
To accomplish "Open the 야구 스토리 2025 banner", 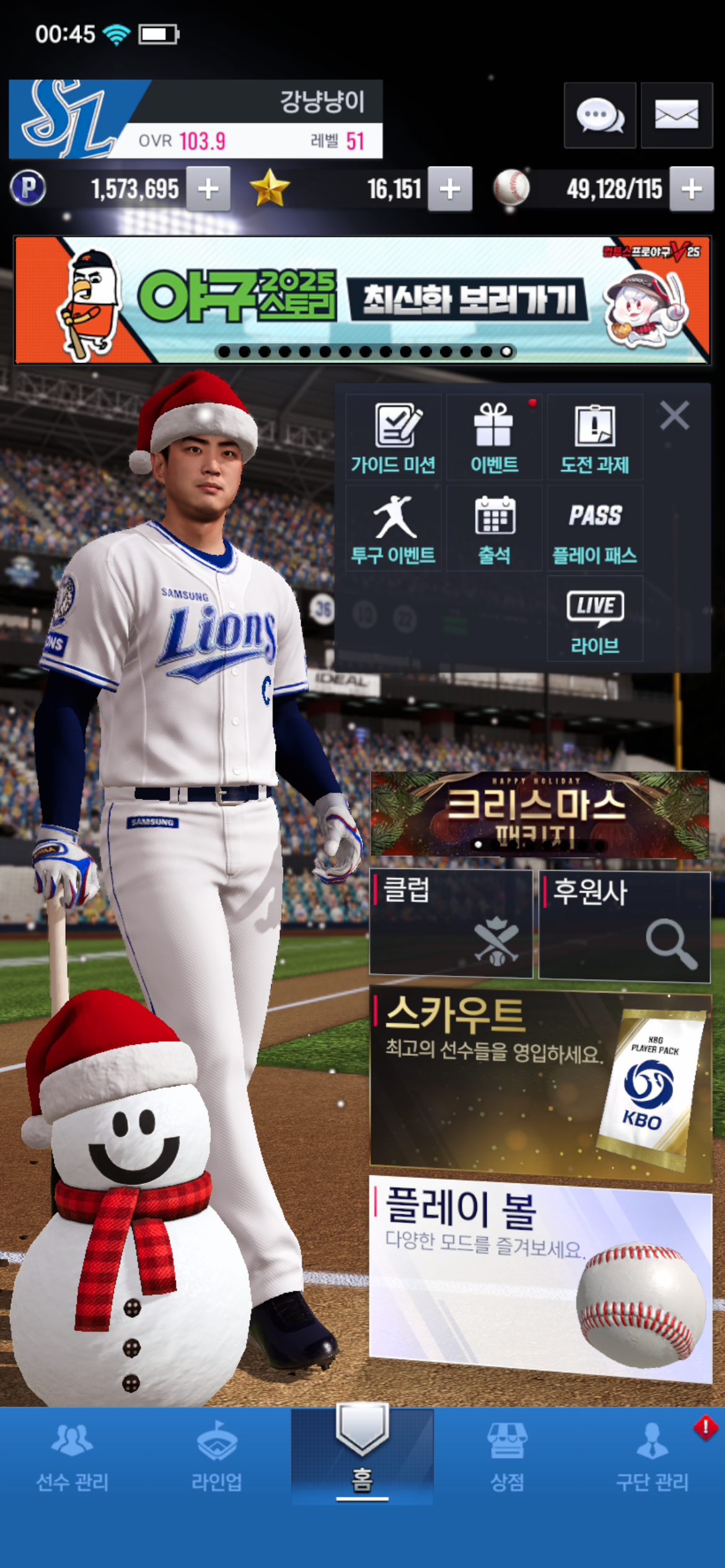I will coord(362,300).
